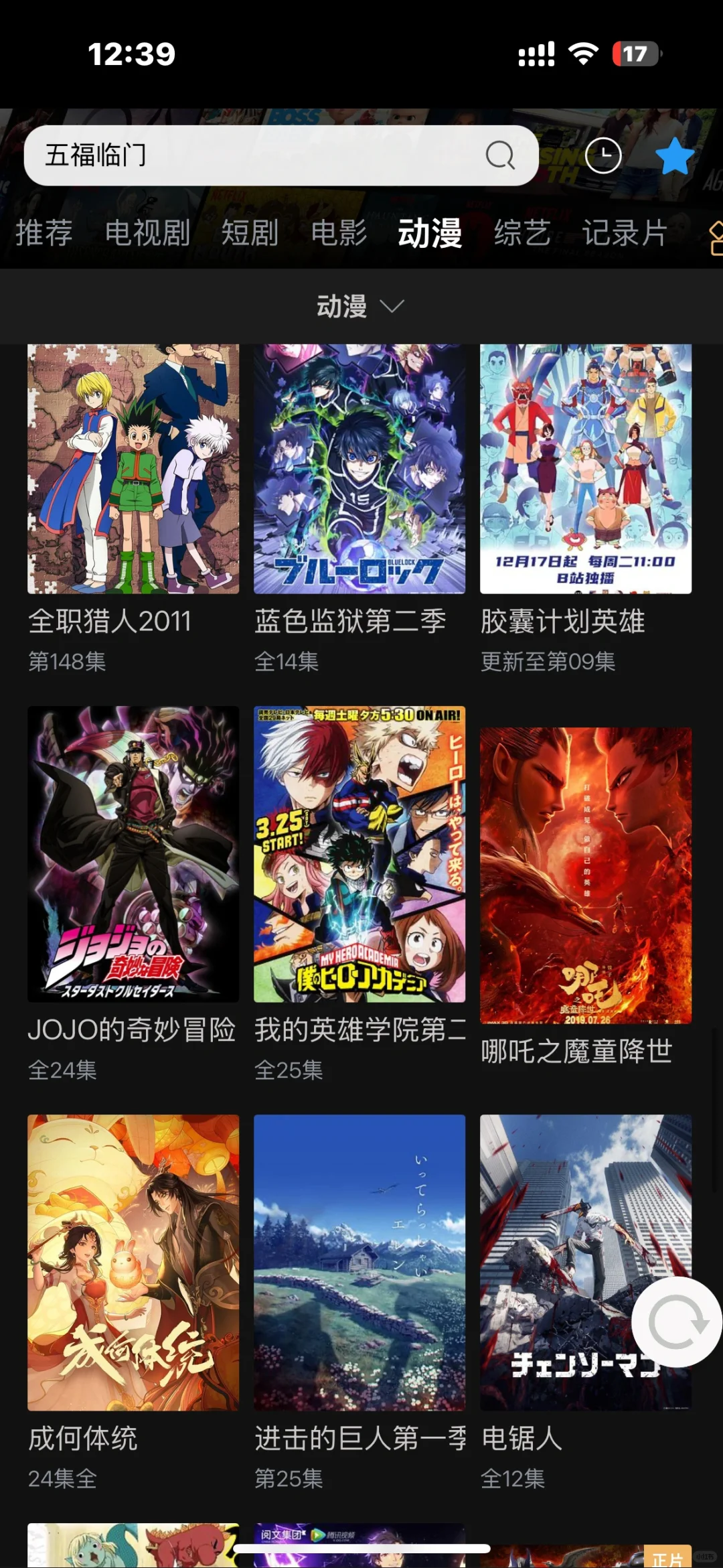Image resolution: width=723 pixels, height=1568 pixels.
Task: View 胶囊计划英雄 details
Action: click(x=586, y=469)
